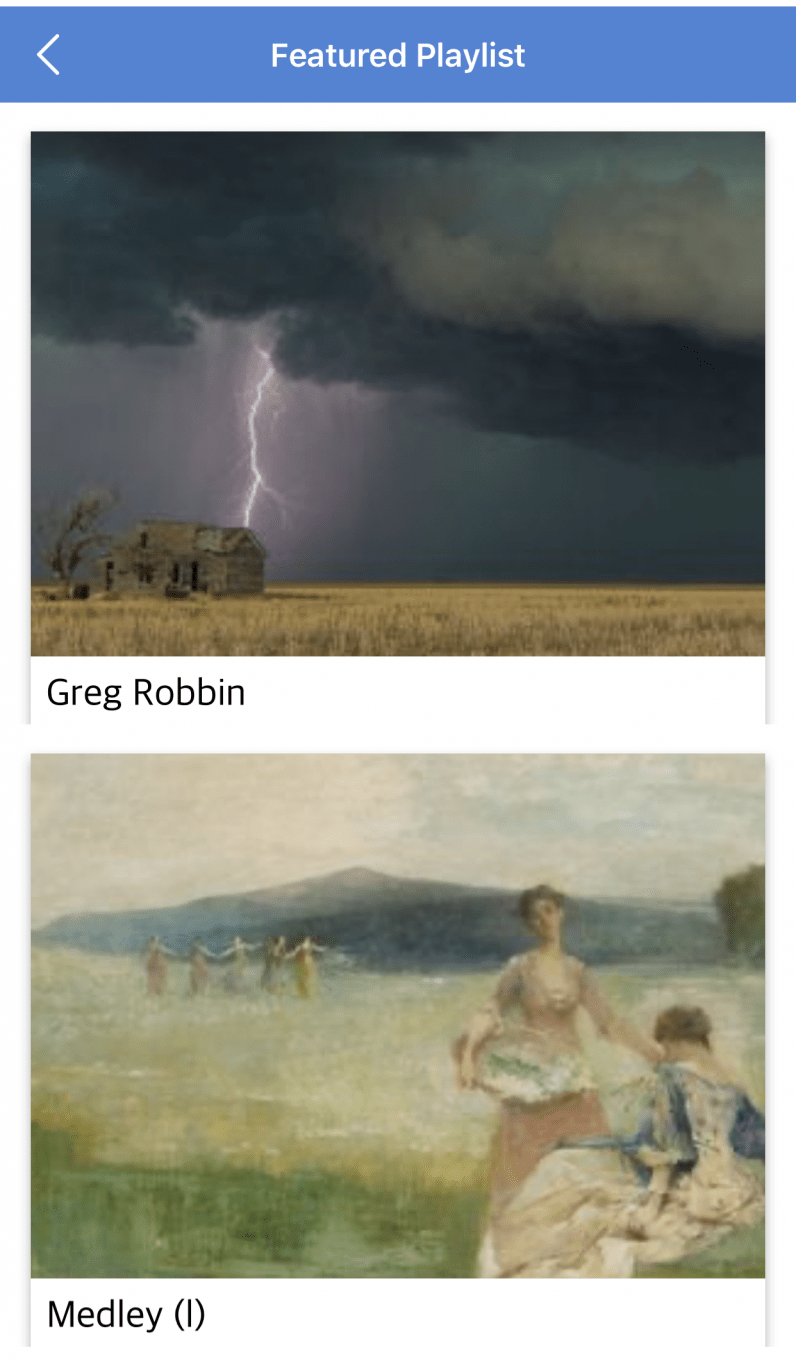796x1368 pixels.
Task: Go back from Featured Playlist
Action: [48, 54]
